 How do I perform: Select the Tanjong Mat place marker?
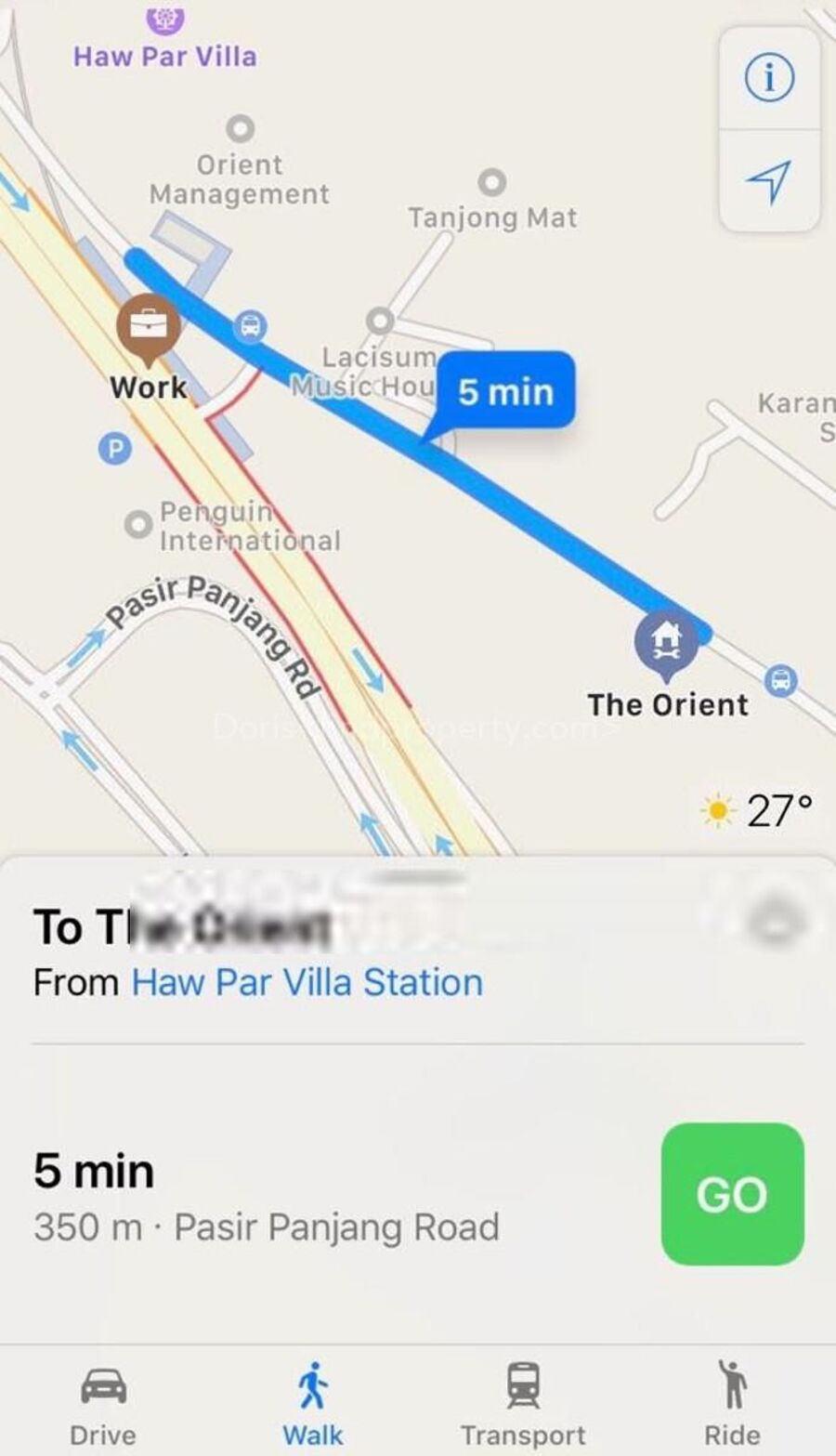click(x=492, y=182)
